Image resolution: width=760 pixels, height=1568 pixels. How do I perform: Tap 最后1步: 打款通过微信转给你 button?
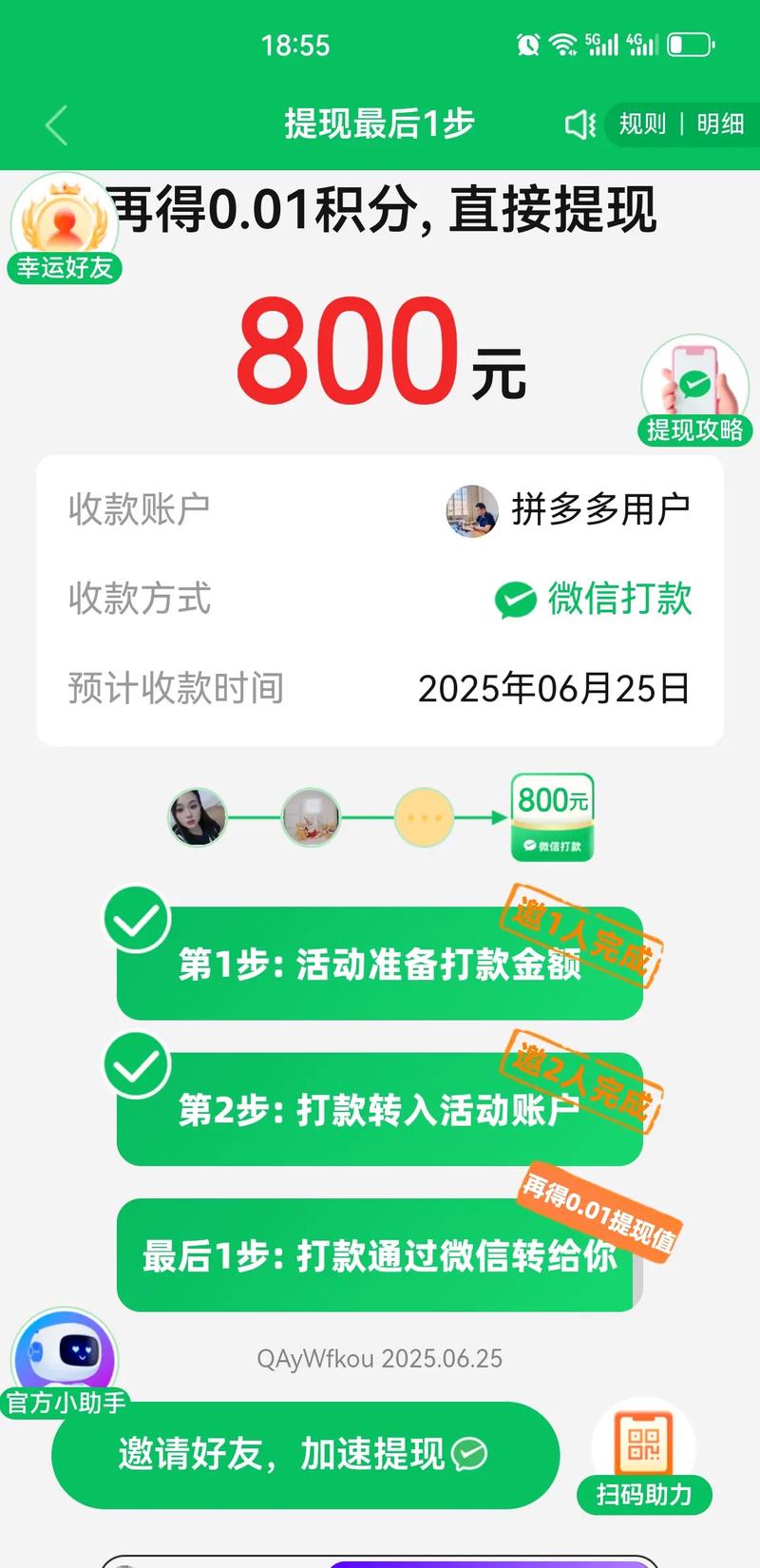pos(379,1255)
